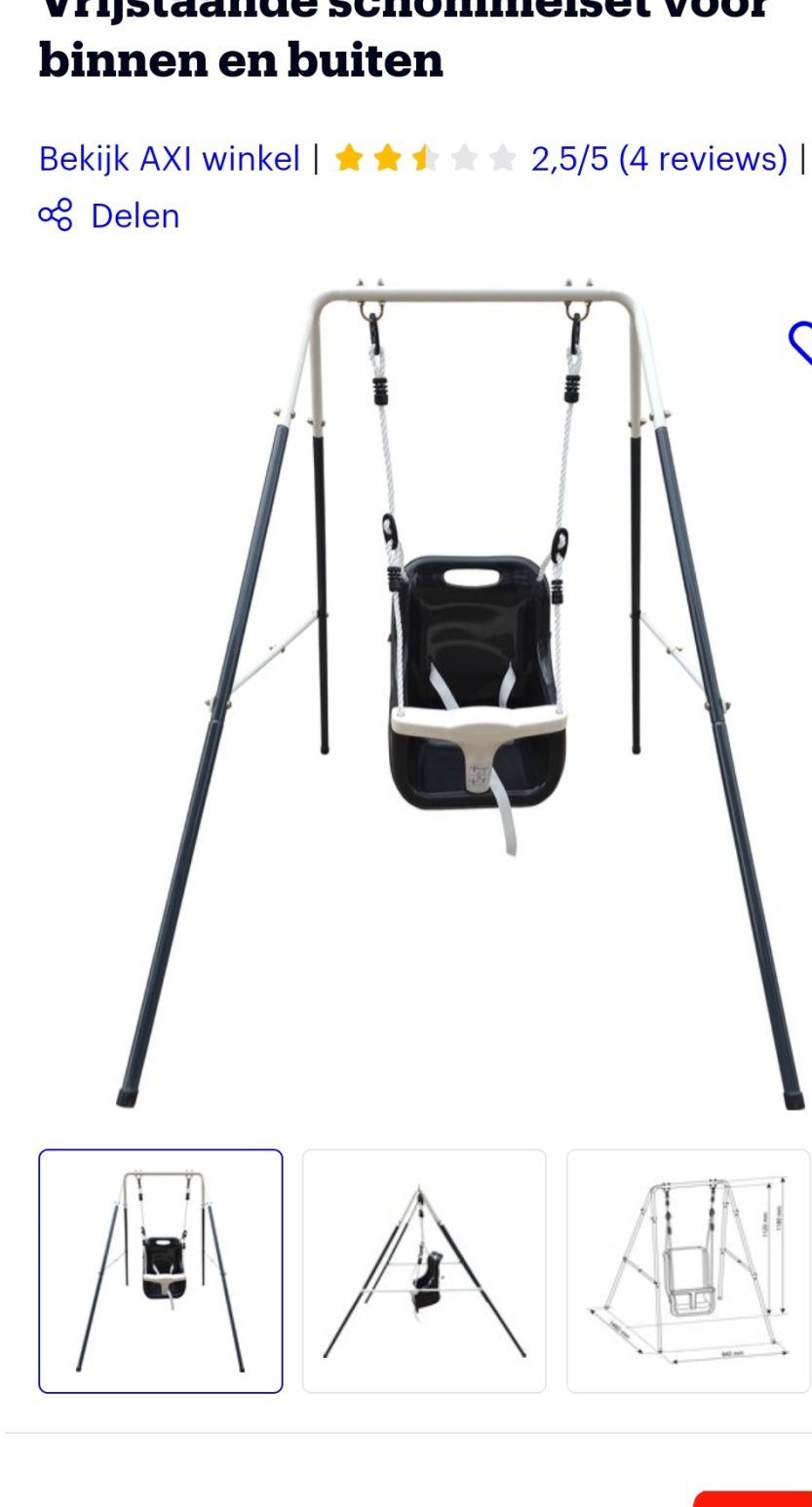Share this product via Delen
The width and height of the screenshot is (812, 1507).
point(109,215)
